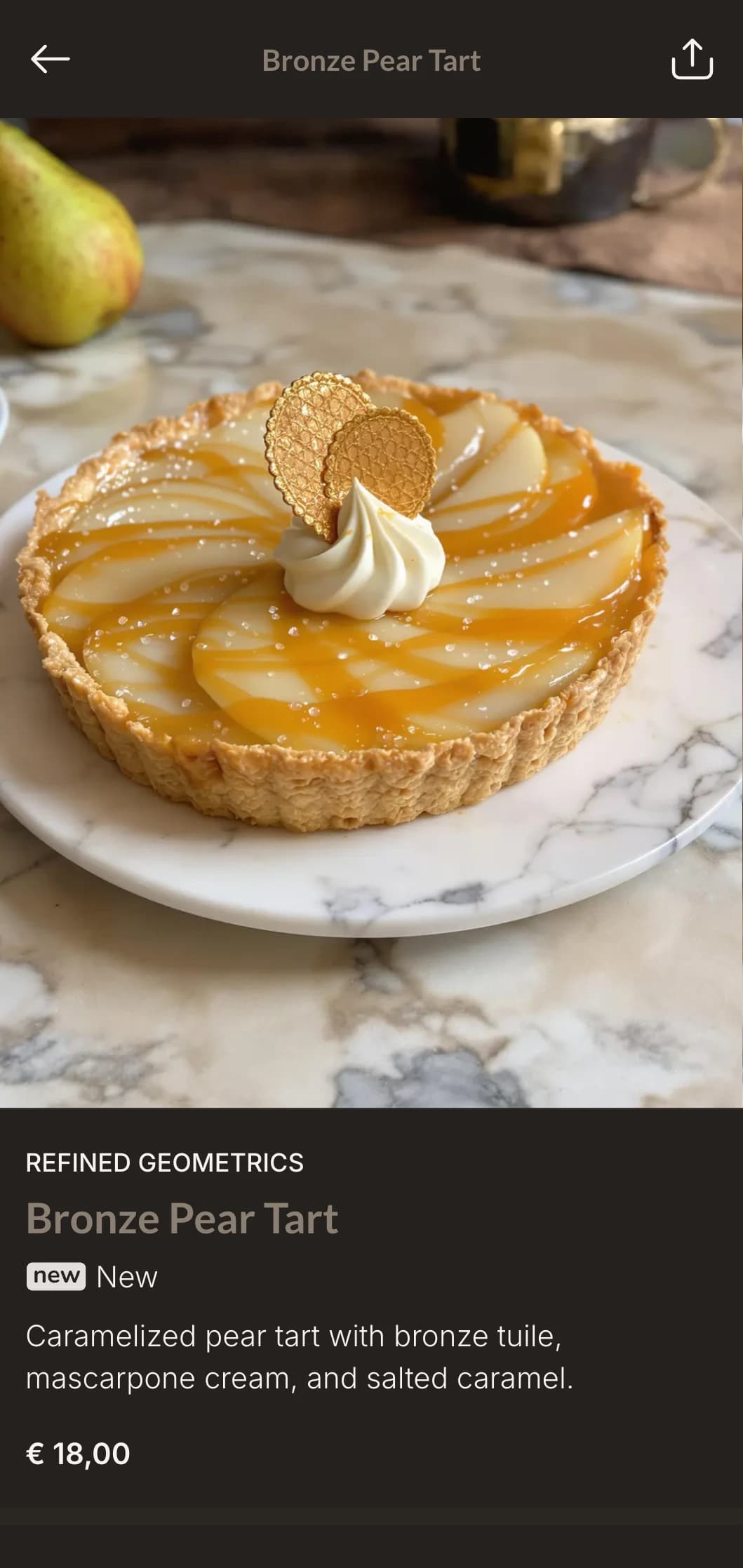Go back using the arrow icon
The width and height of the screenshot is (743, 1568).
click(x=51, y=60)
